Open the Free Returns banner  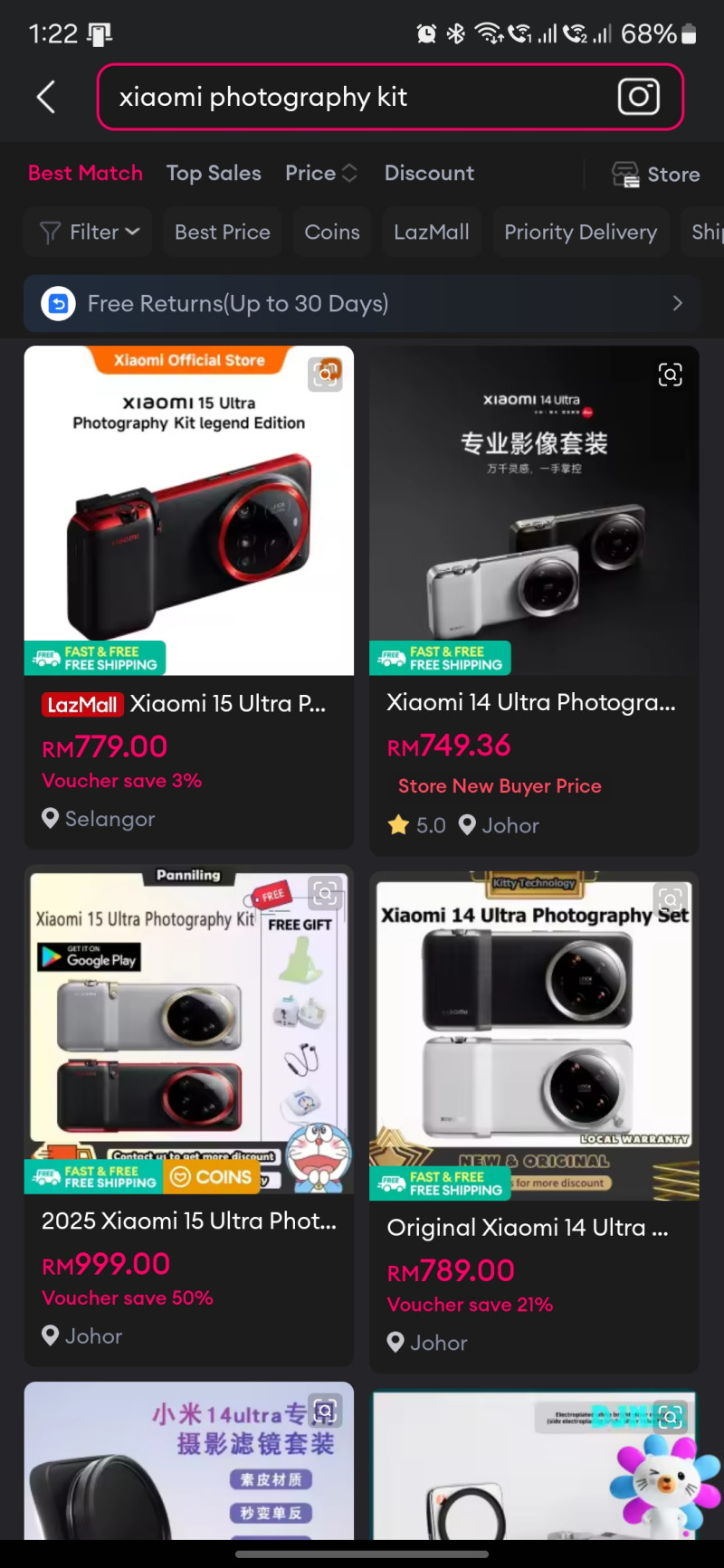[362, 304]
